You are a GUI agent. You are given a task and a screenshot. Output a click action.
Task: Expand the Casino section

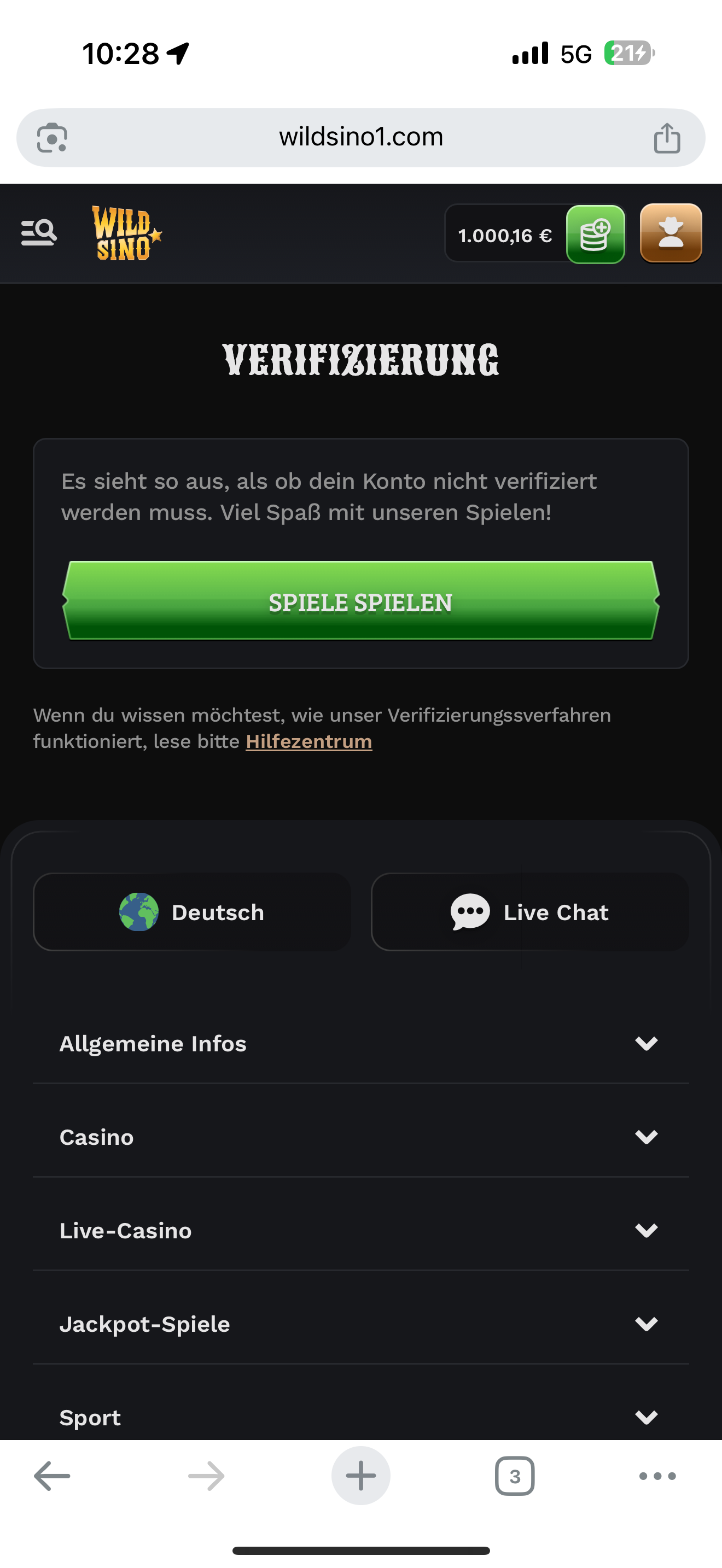pos(360,1137)
